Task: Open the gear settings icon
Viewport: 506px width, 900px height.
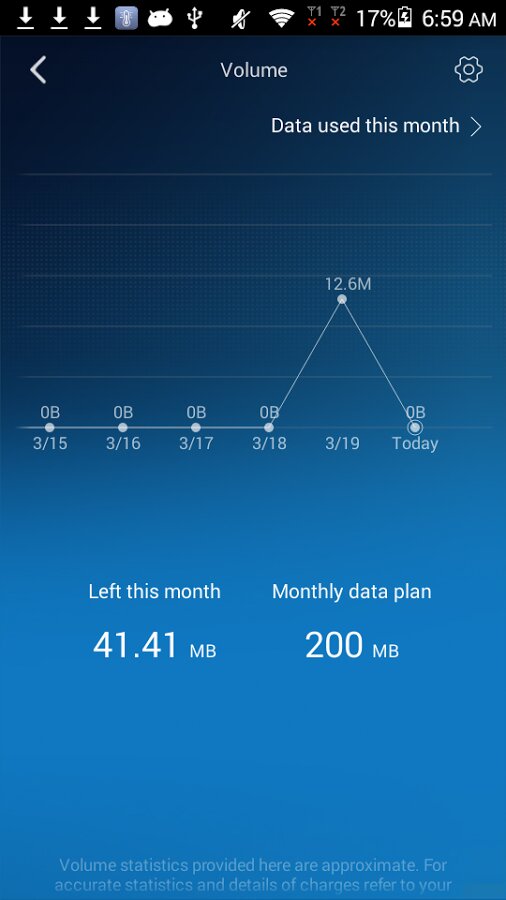Action: 468,70
